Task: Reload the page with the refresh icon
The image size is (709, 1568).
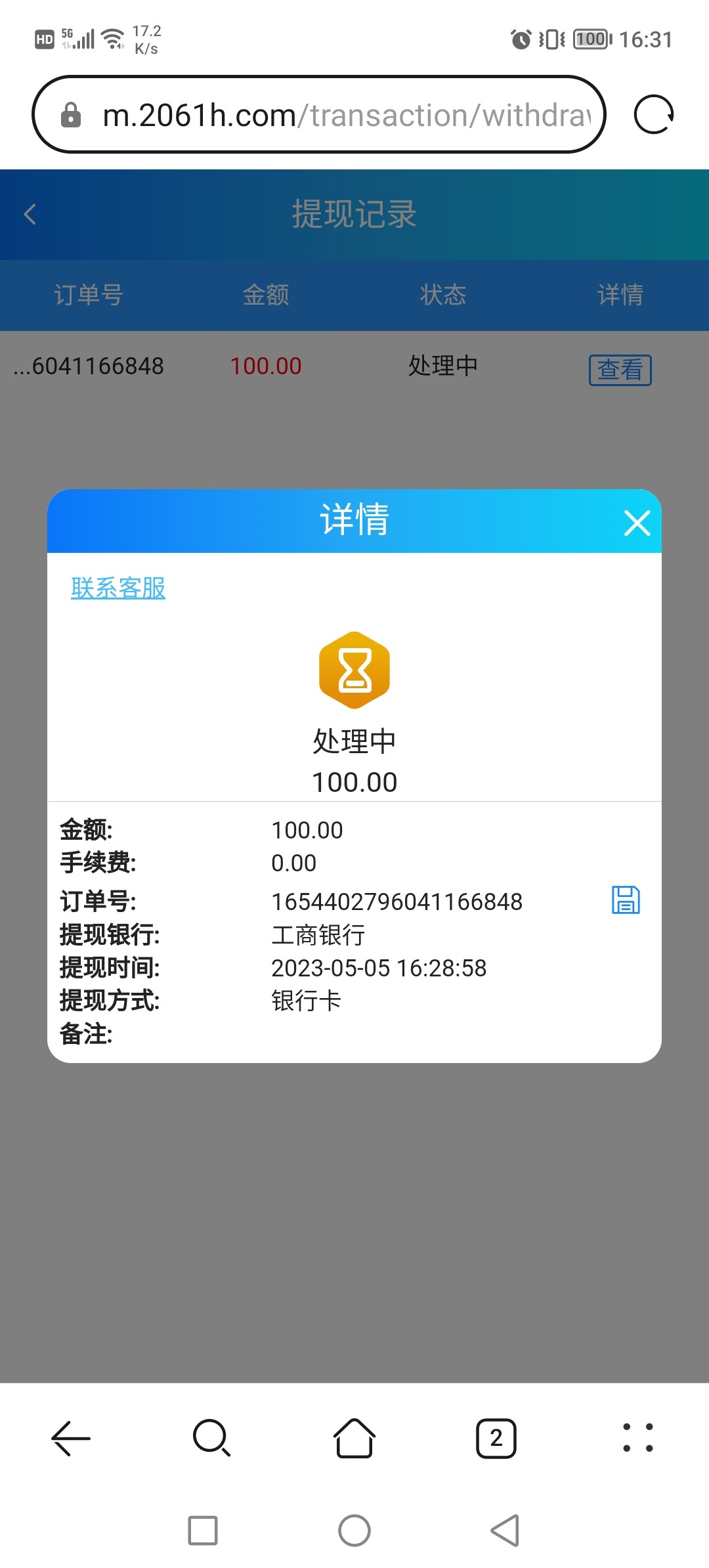Action: (653, 114)
